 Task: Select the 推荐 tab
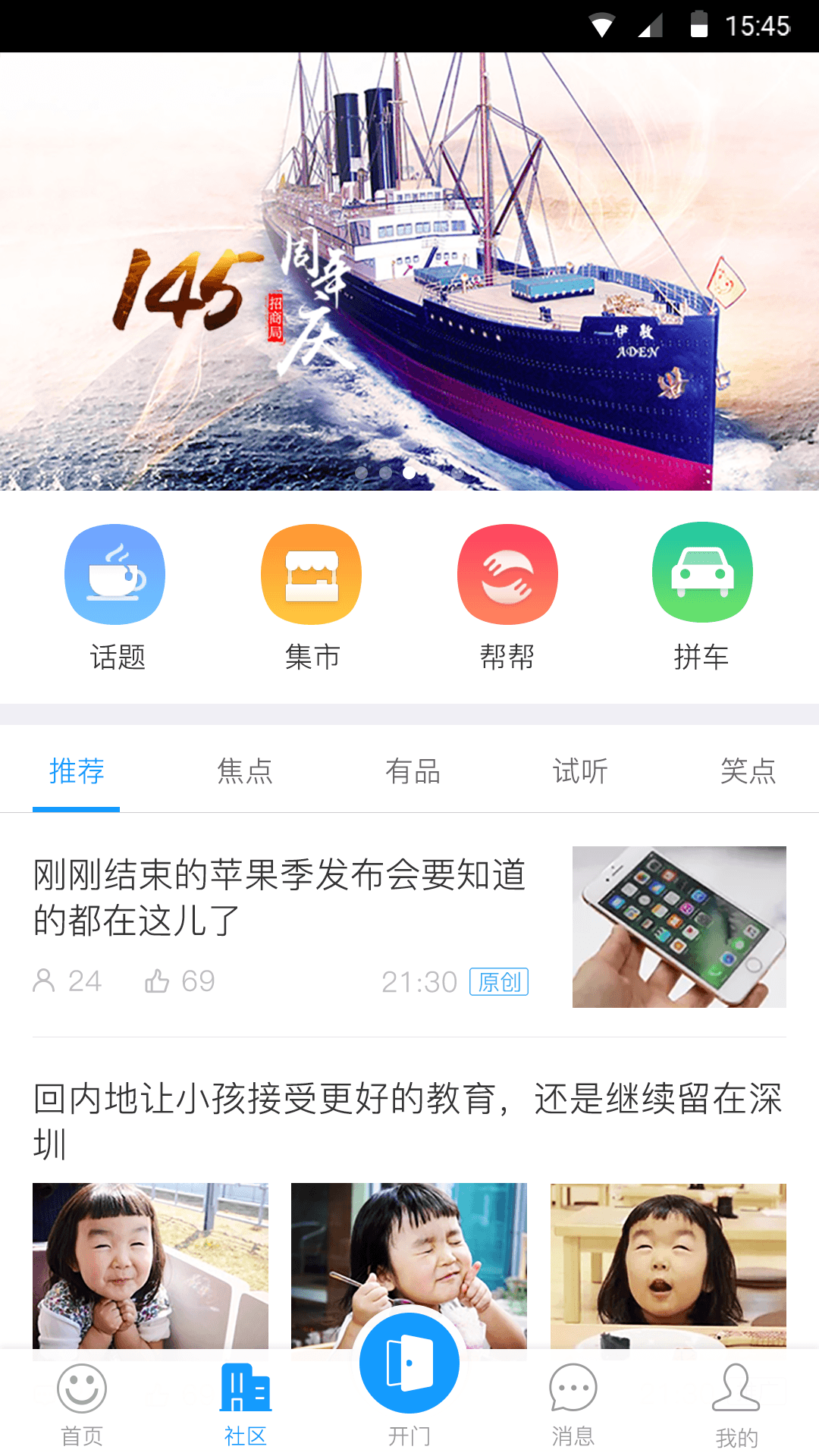pyautogui.click(x=77, y=771)
